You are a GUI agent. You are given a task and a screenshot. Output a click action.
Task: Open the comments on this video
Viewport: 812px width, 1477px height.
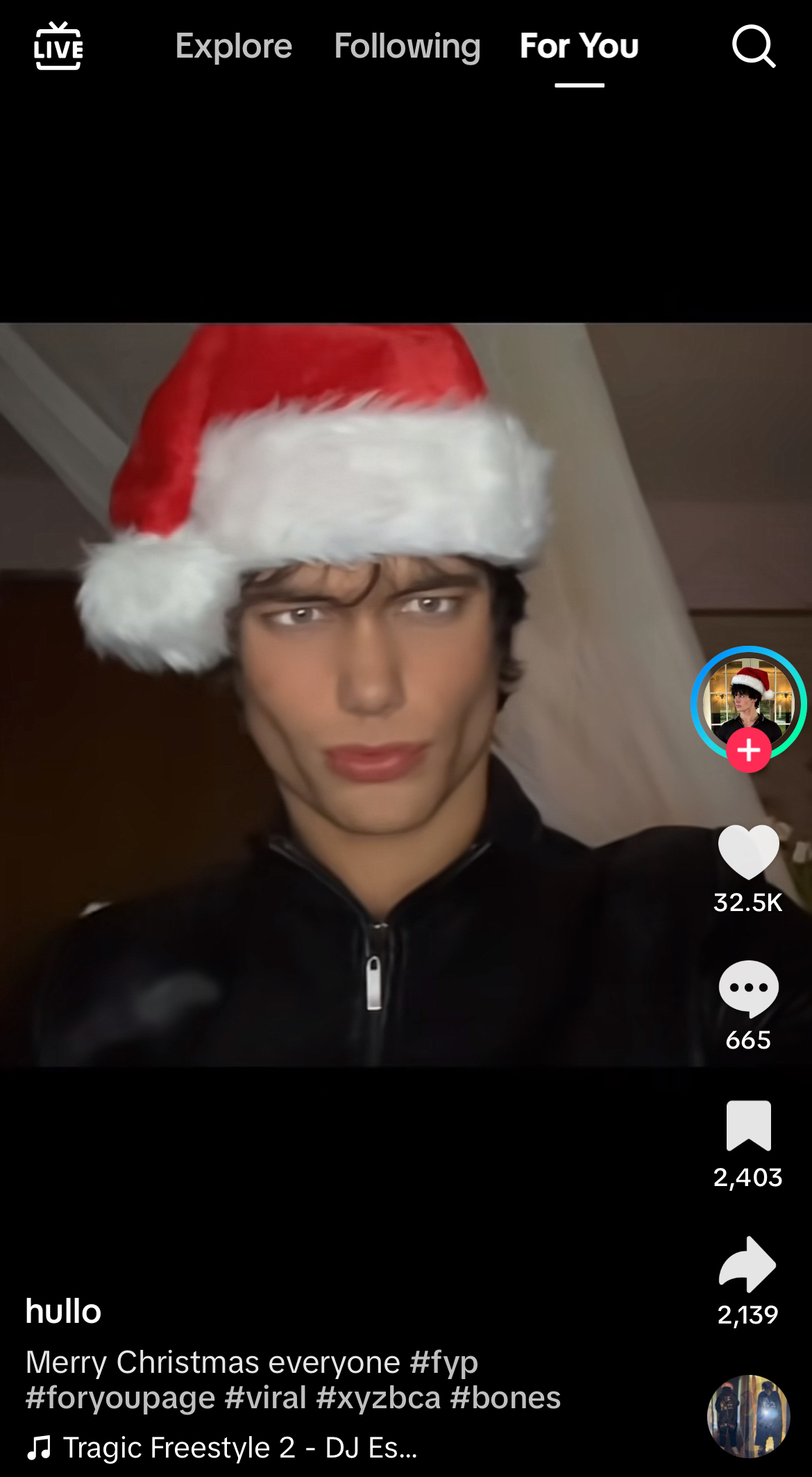tap(748, 989)
